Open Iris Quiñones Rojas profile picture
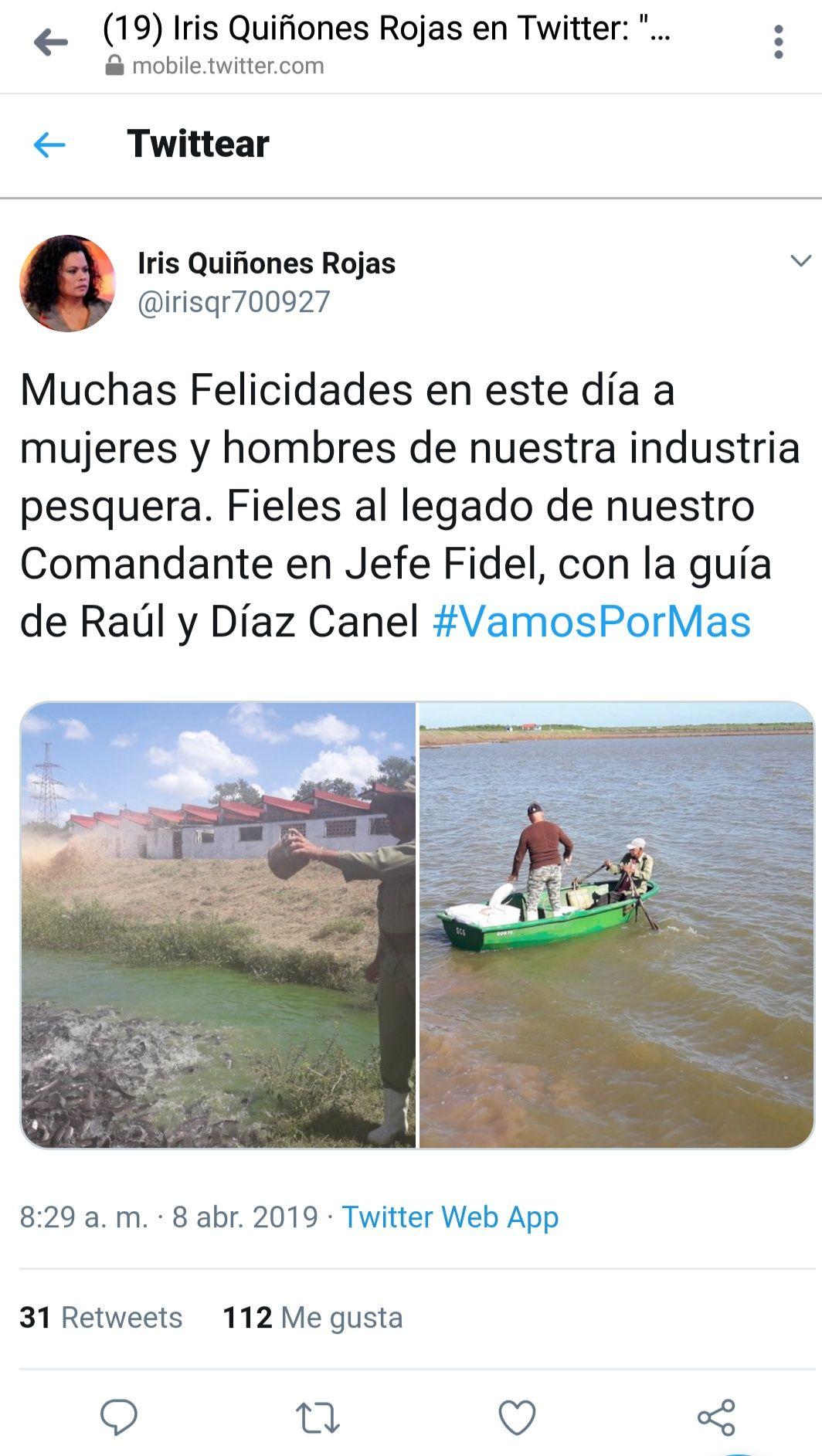 67,283
